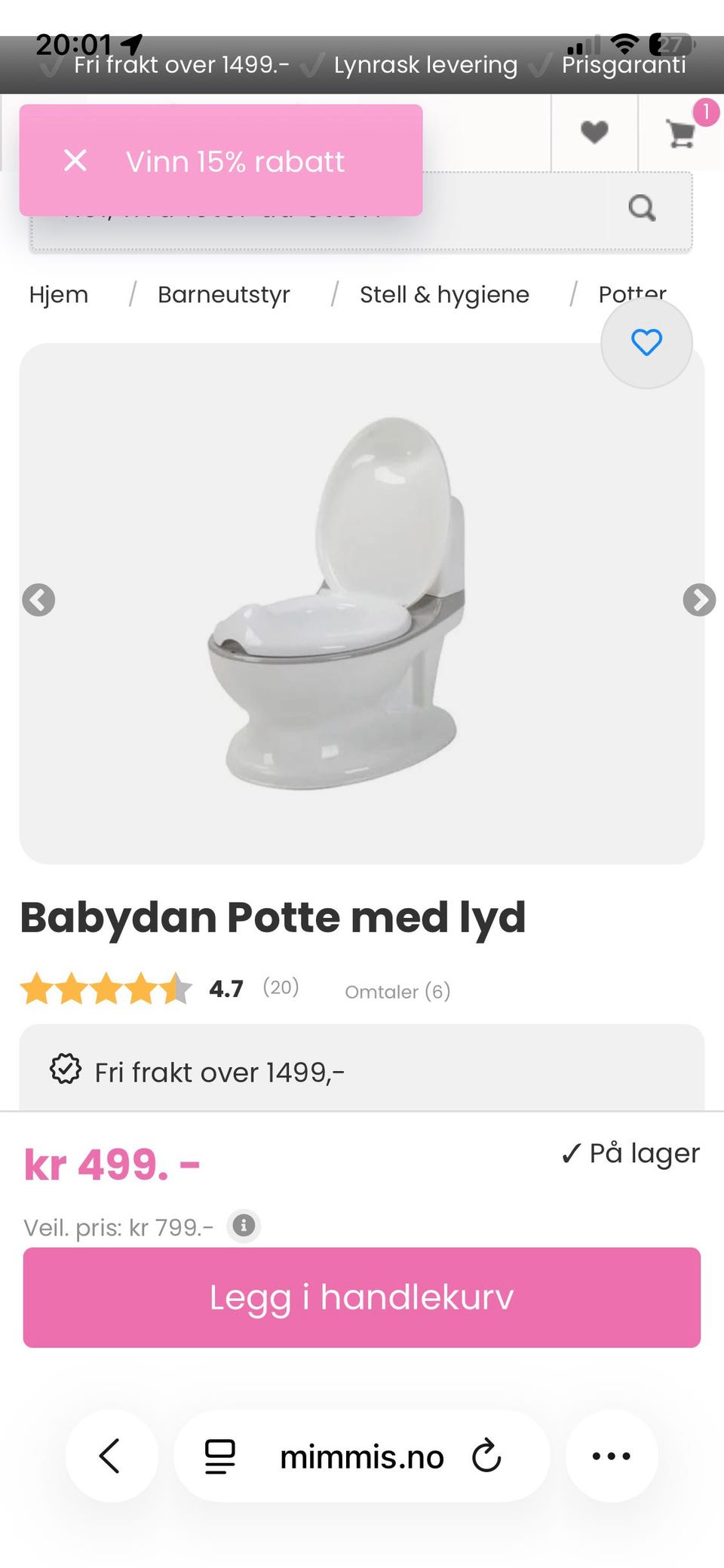This screenshot has height=1568, width=724.
Task: Go to the Hjem breadcrumb
Action: coord(59,294)
